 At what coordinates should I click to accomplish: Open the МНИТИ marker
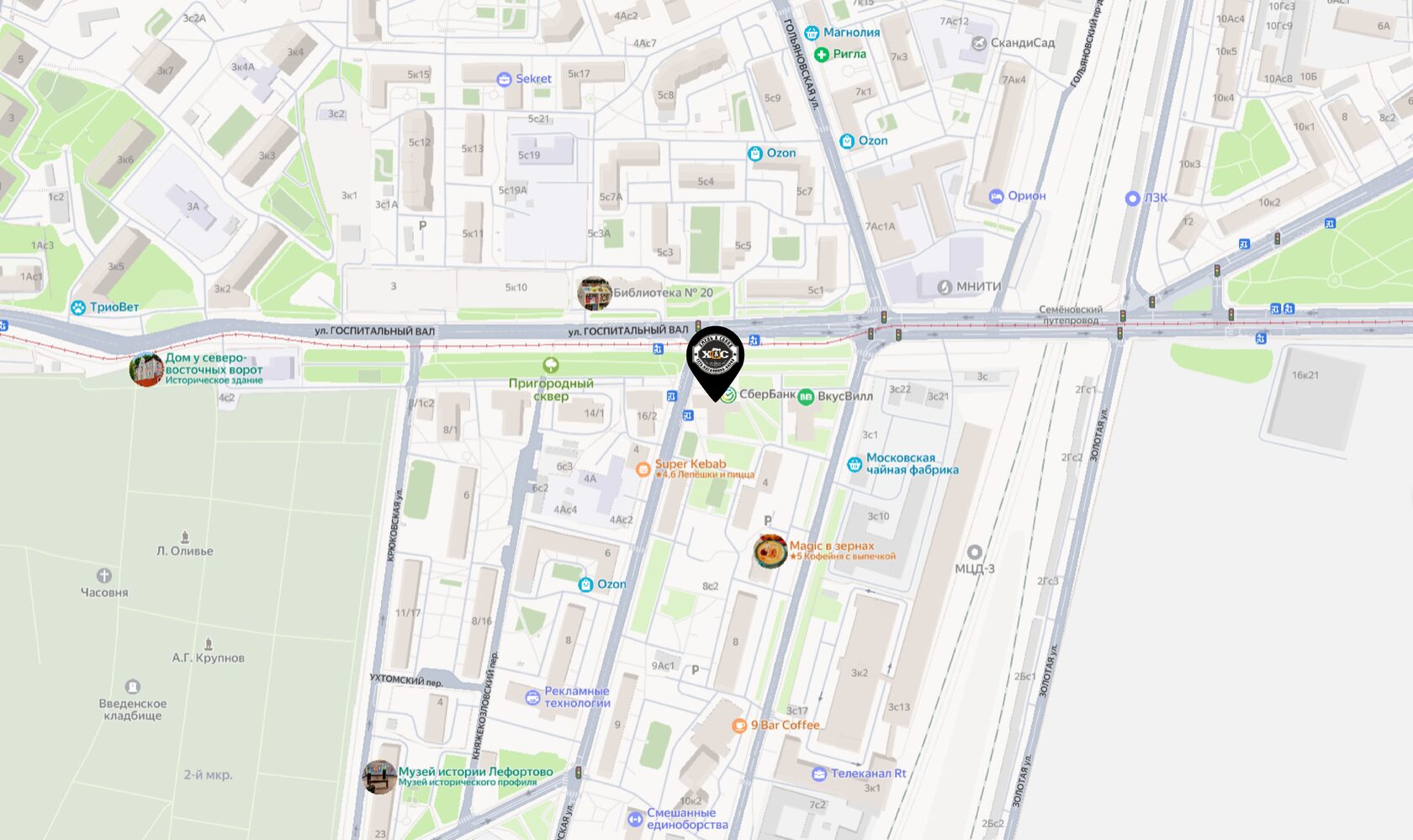coord(945,287)
